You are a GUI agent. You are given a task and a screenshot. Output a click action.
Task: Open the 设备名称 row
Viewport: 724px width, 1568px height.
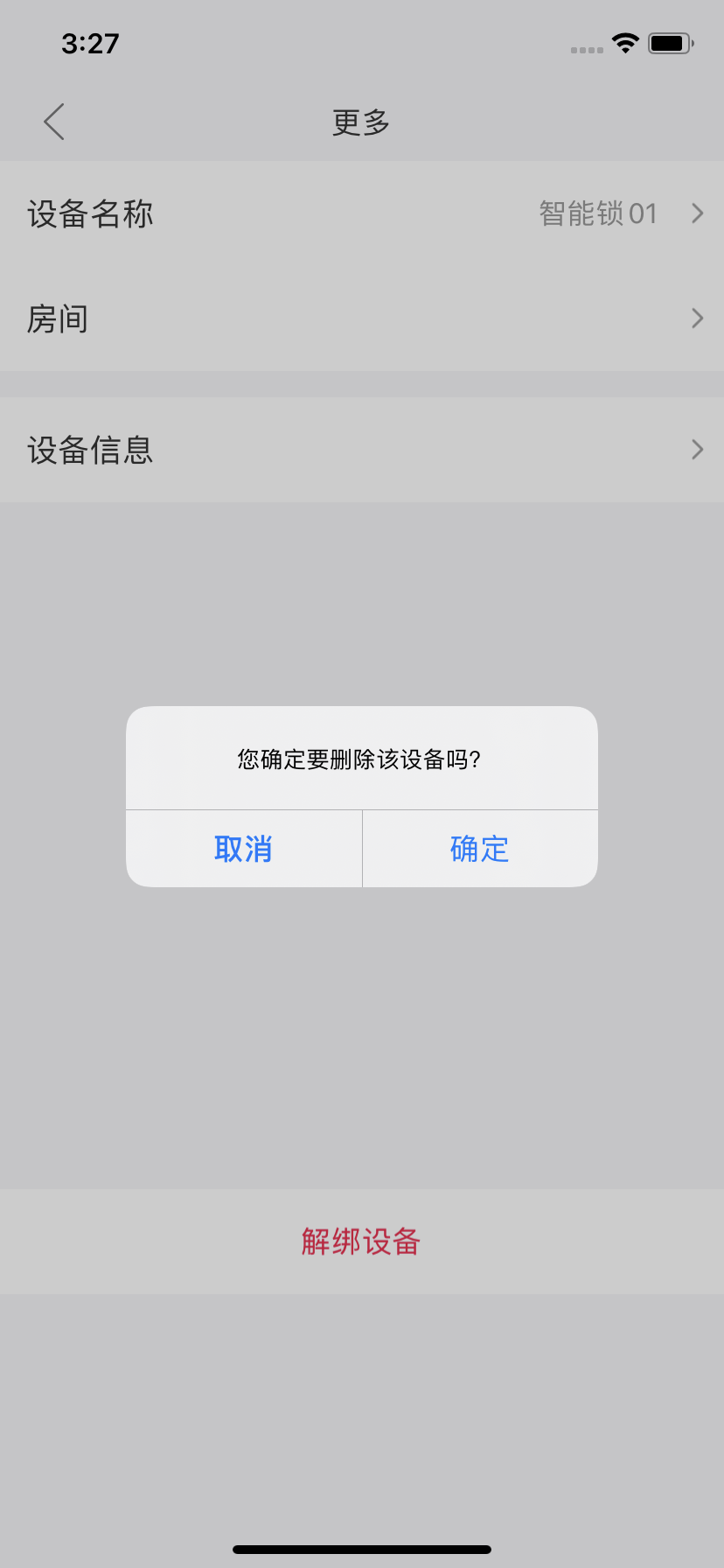(x=362, y=213)
